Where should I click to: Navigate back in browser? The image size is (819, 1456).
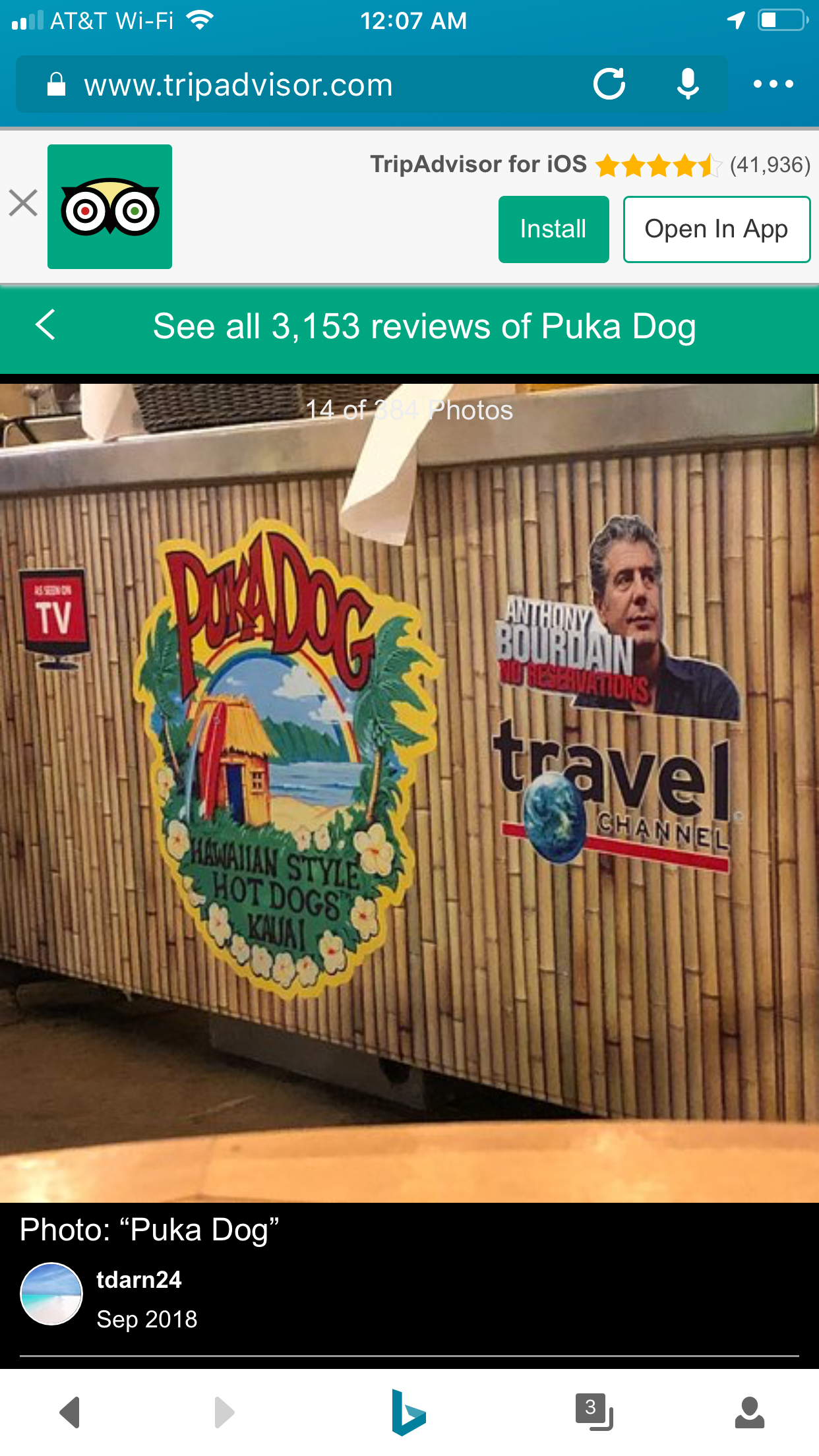tap(70, 1412)
